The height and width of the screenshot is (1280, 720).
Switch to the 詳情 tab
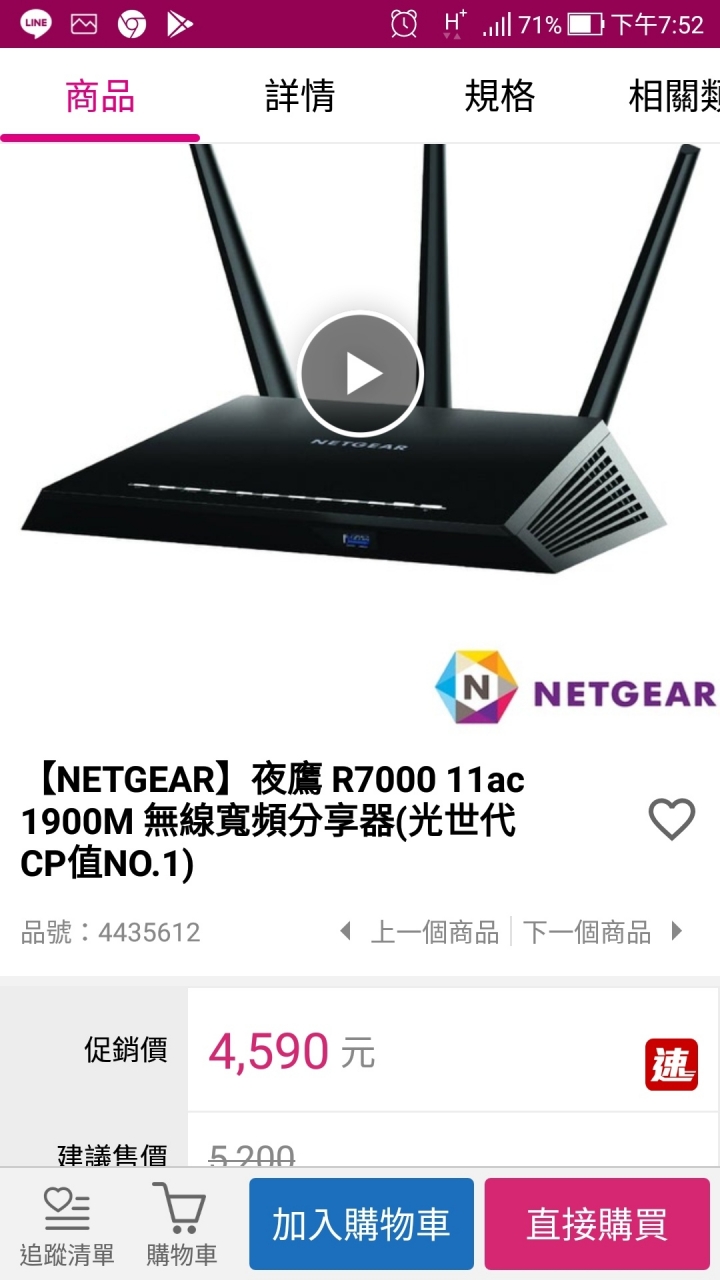click(x=300, y=97)
